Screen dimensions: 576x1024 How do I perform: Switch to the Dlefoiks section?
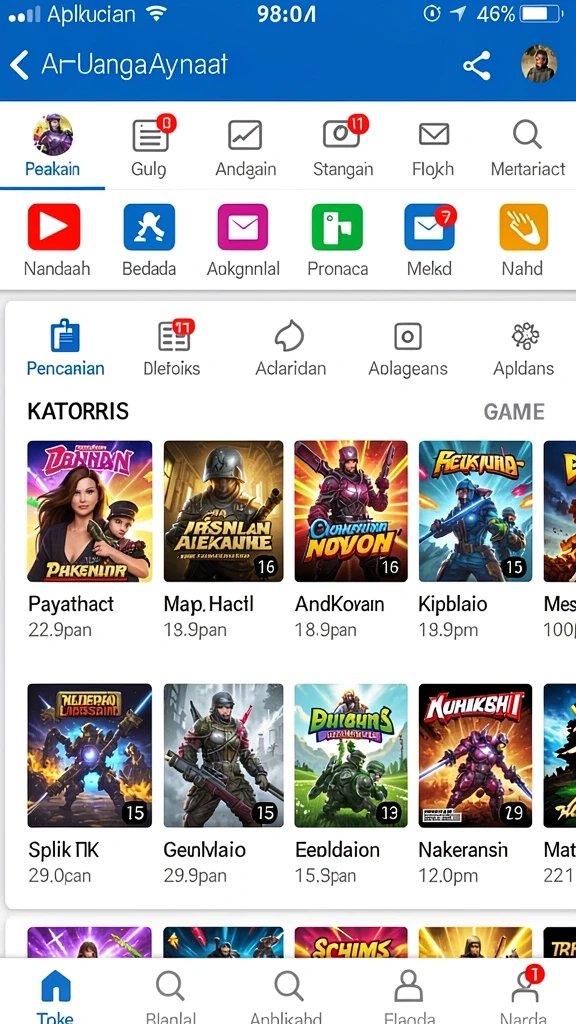[x=172, y=349]
